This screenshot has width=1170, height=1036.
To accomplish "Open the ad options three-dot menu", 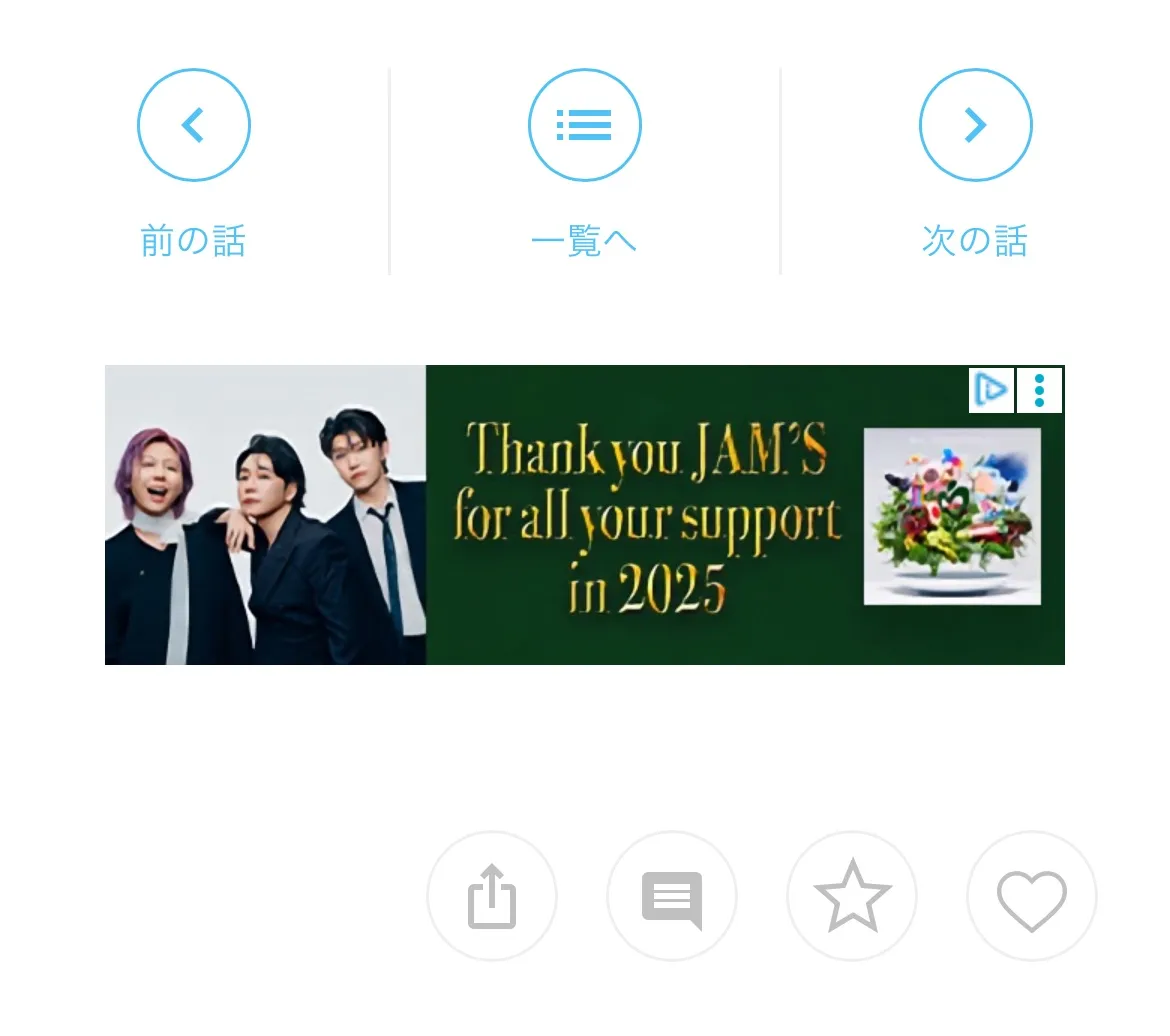I will tap(1040, 390).
